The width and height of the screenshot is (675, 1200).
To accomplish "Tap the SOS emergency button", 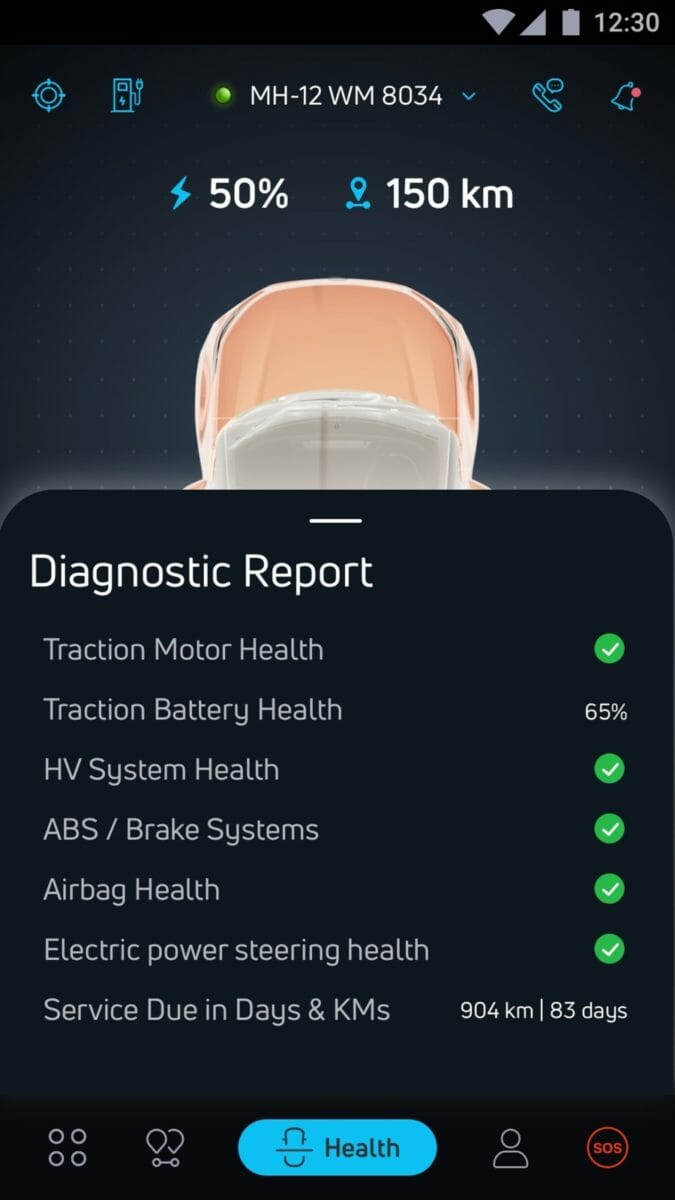I will tap(607, 1147).
